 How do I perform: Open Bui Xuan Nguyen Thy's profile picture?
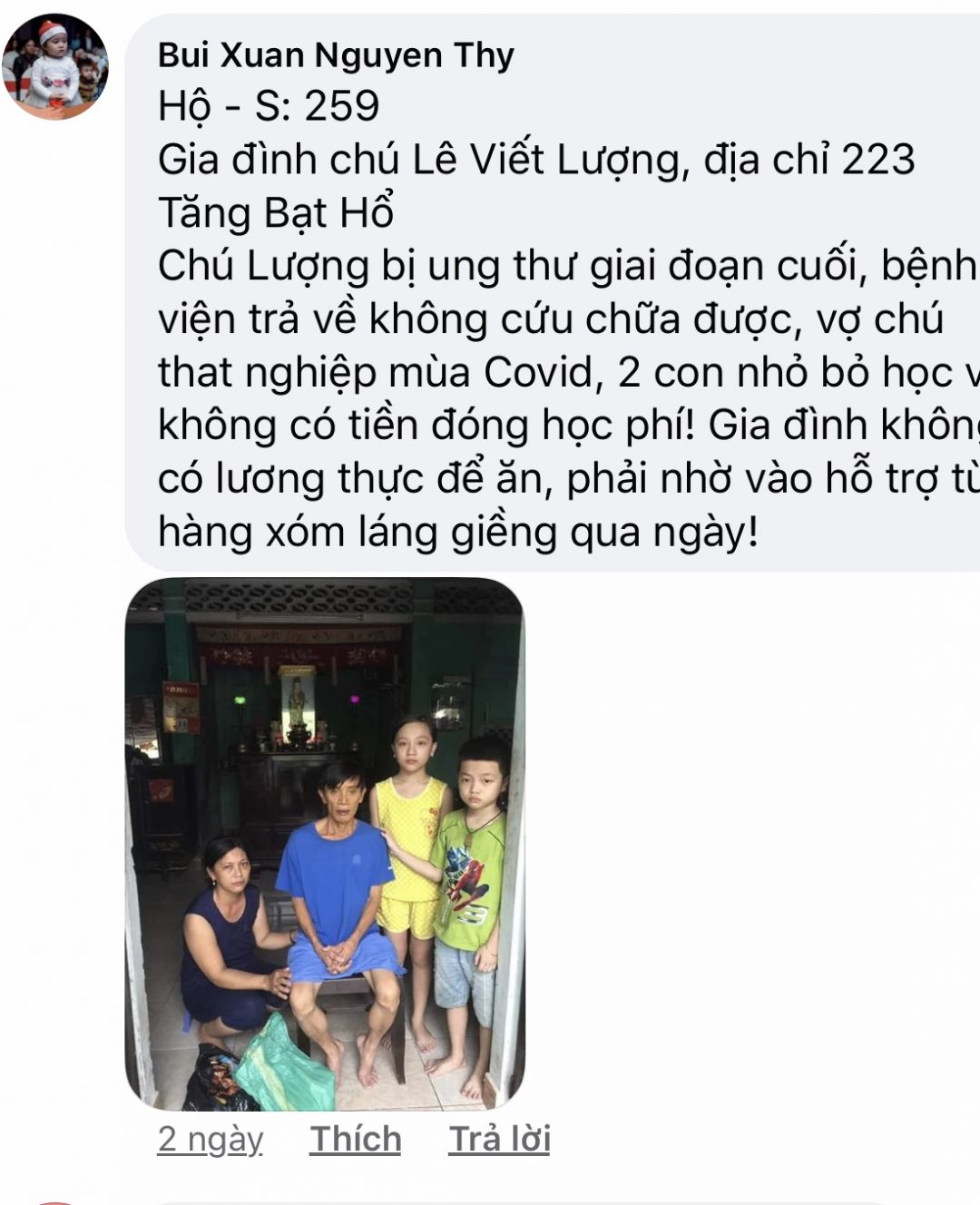[x=54, y=65]
